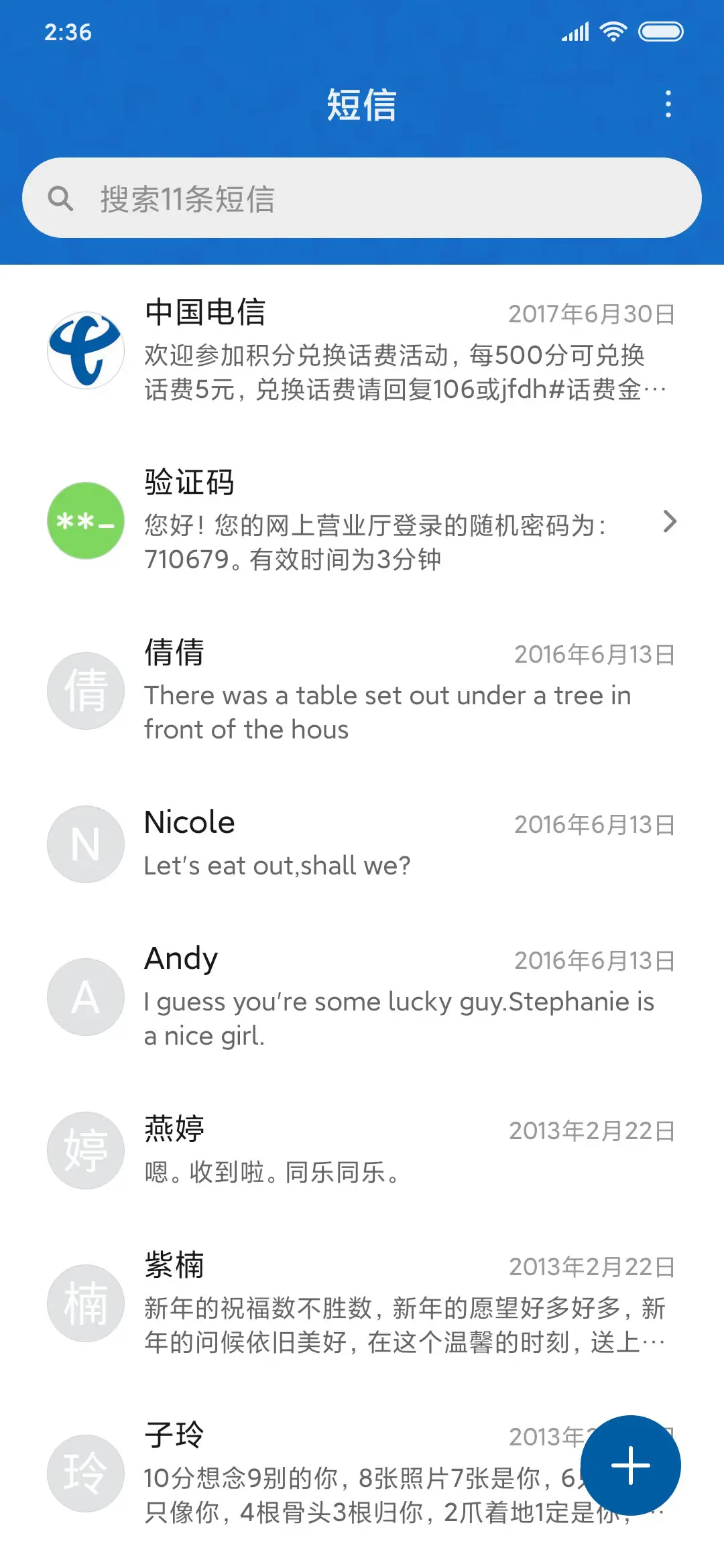Open the overflow menu in top bar
Image resolution: width=724 pixels, height=1568 pixels.
coord(668,104)
